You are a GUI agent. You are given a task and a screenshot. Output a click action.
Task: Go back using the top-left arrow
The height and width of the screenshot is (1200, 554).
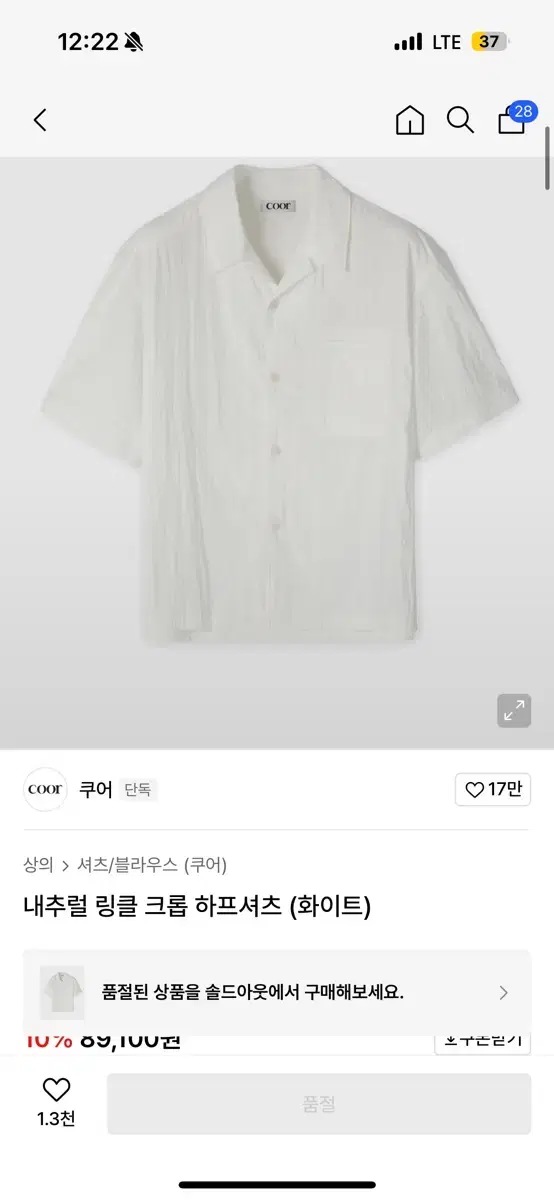click(x=40, y=120)
